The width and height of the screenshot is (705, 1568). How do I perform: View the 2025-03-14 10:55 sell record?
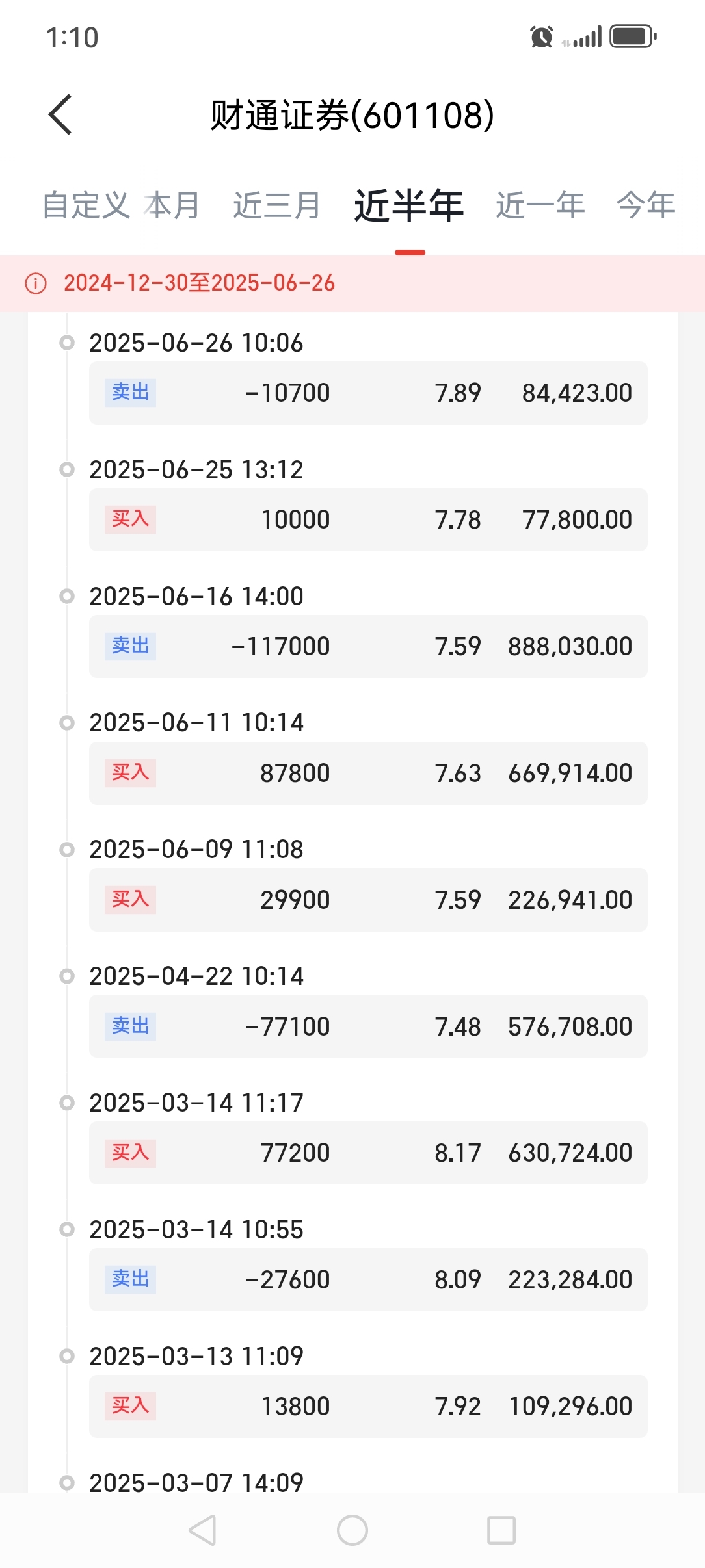(x=368, y=1279)
